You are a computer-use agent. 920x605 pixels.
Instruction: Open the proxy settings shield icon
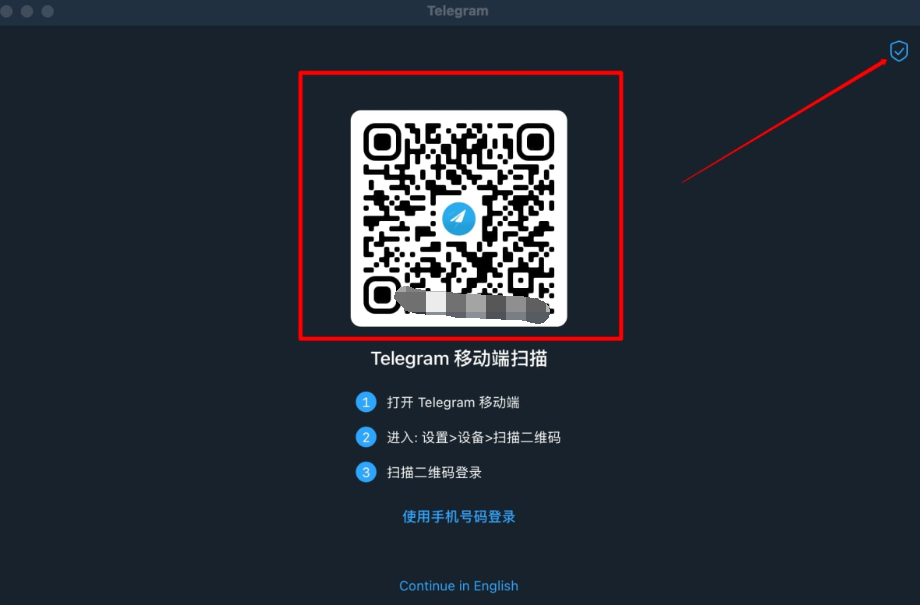[x=899, y=51]
